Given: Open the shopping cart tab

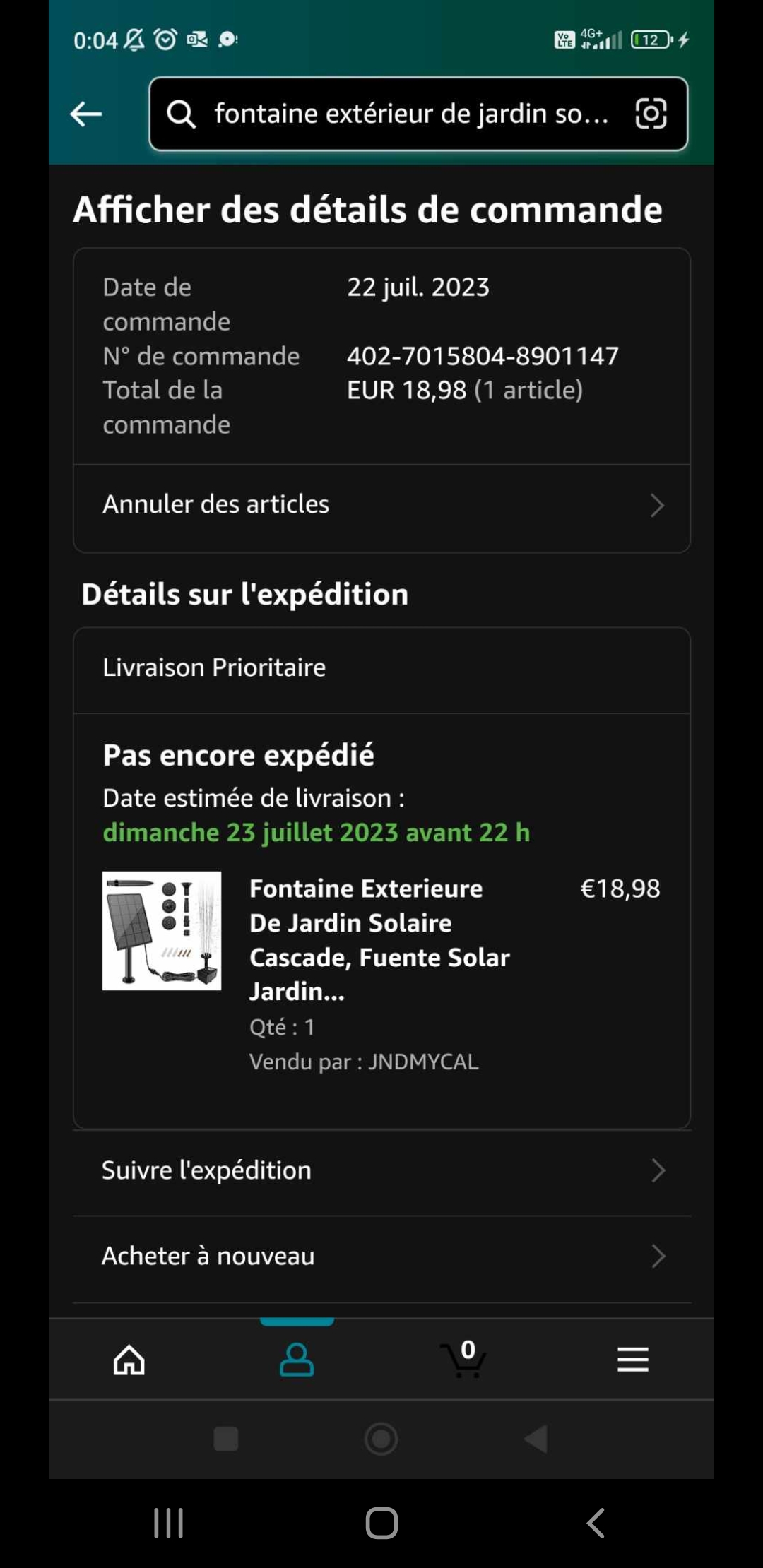Looking at the screenshot, I should (464, 1359).
